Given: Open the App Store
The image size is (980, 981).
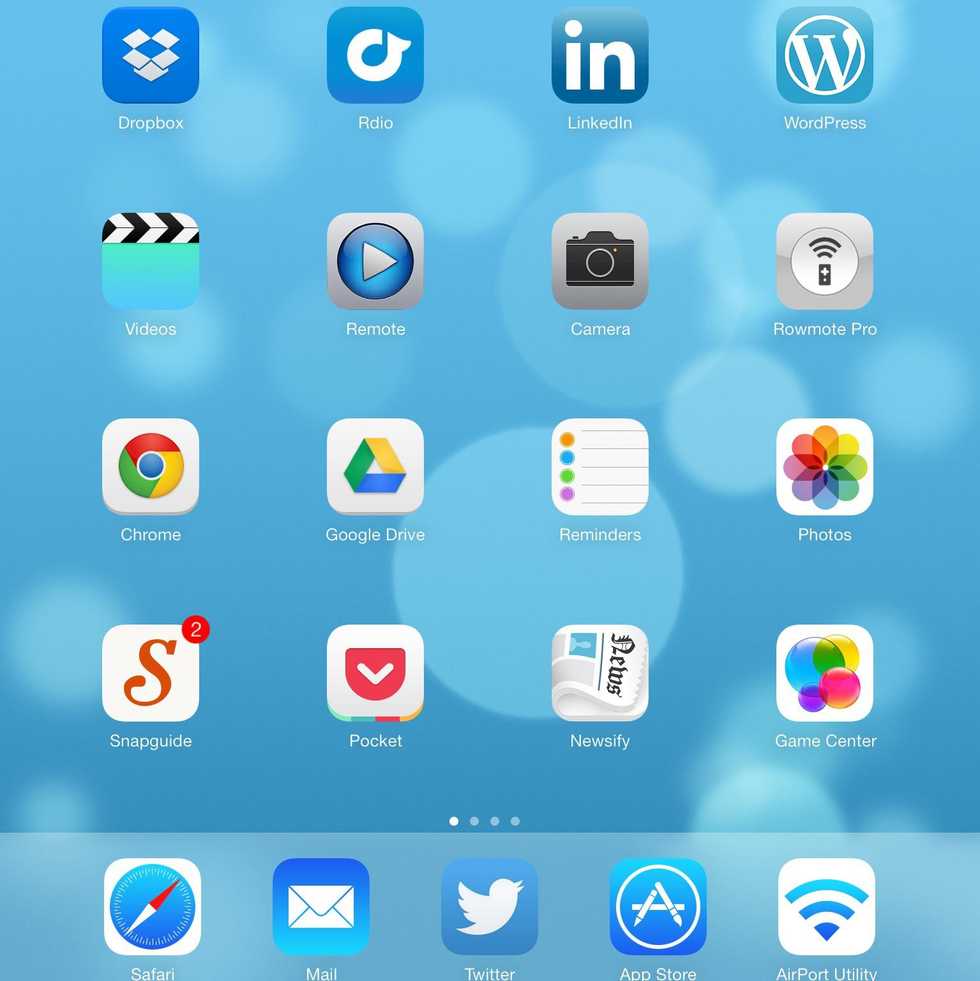Looking at the screenshot, I should tap(658, 907).
